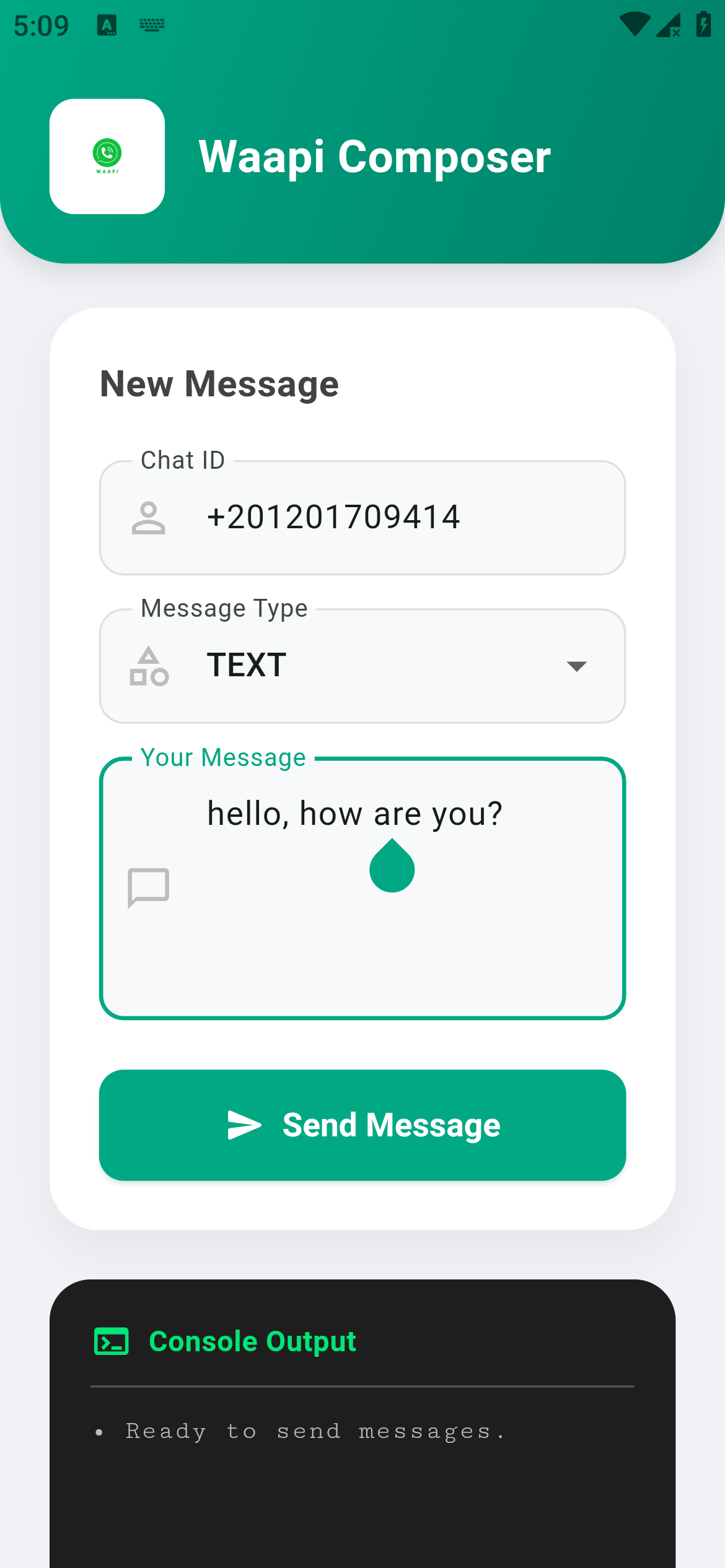Click the Chat ID phone number field

point(362,518)
